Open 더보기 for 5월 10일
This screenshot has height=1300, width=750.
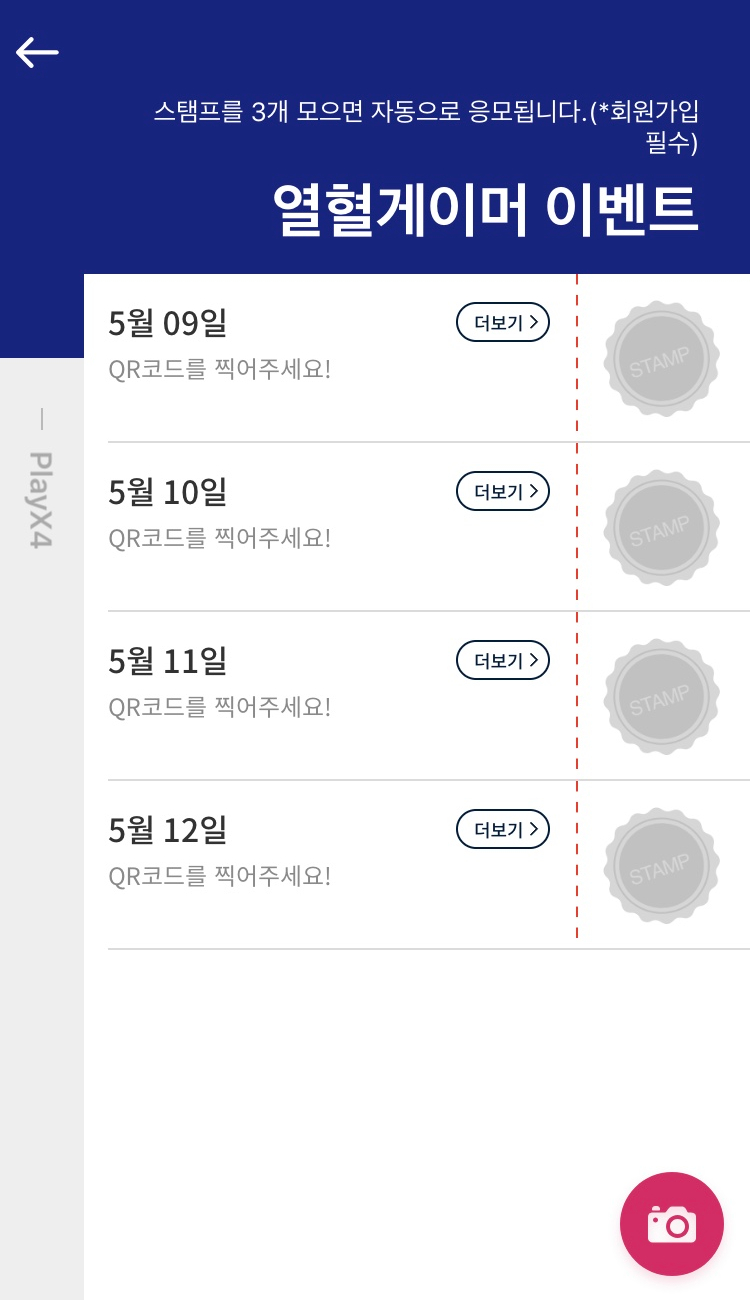(x=503, y=491)
